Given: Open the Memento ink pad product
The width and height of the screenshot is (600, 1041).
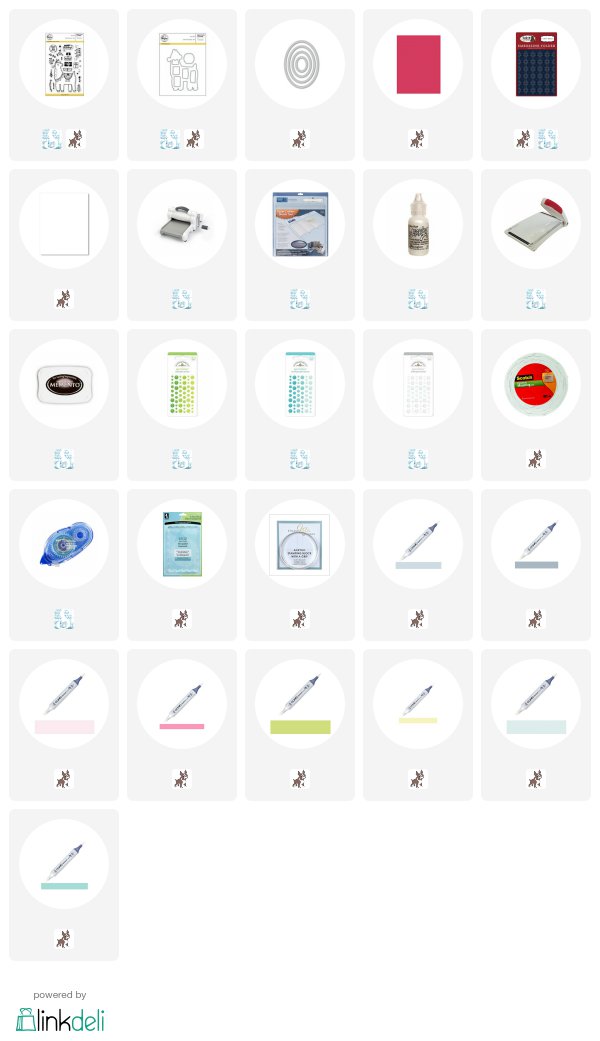Looking at the screenshot, I should [x=64, y=384].
